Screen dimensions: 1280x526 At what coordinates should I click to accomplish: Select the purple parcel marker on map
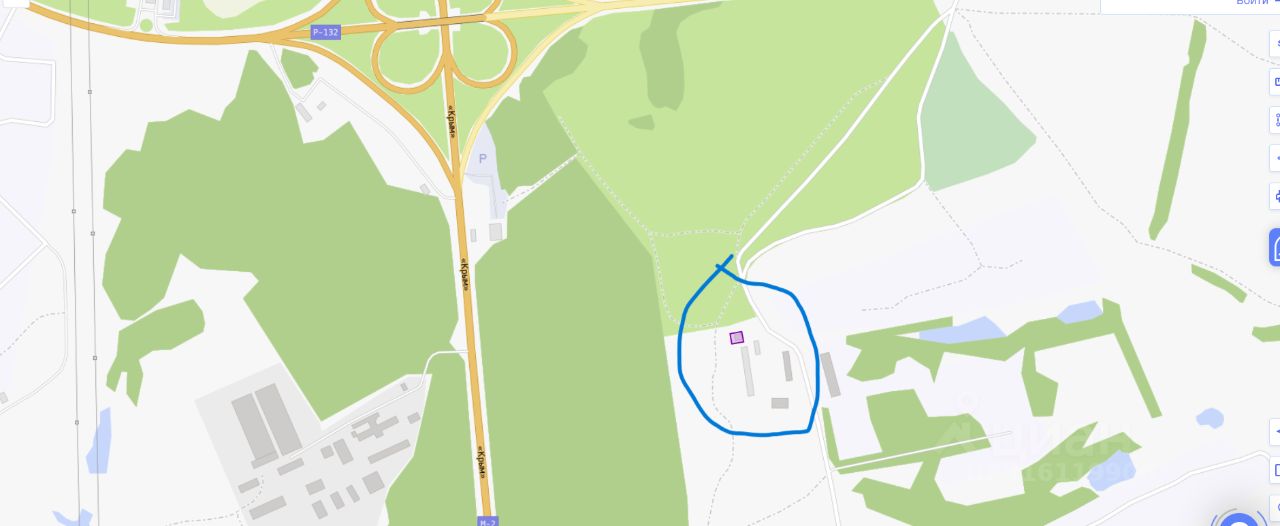[x=737, y=338]
